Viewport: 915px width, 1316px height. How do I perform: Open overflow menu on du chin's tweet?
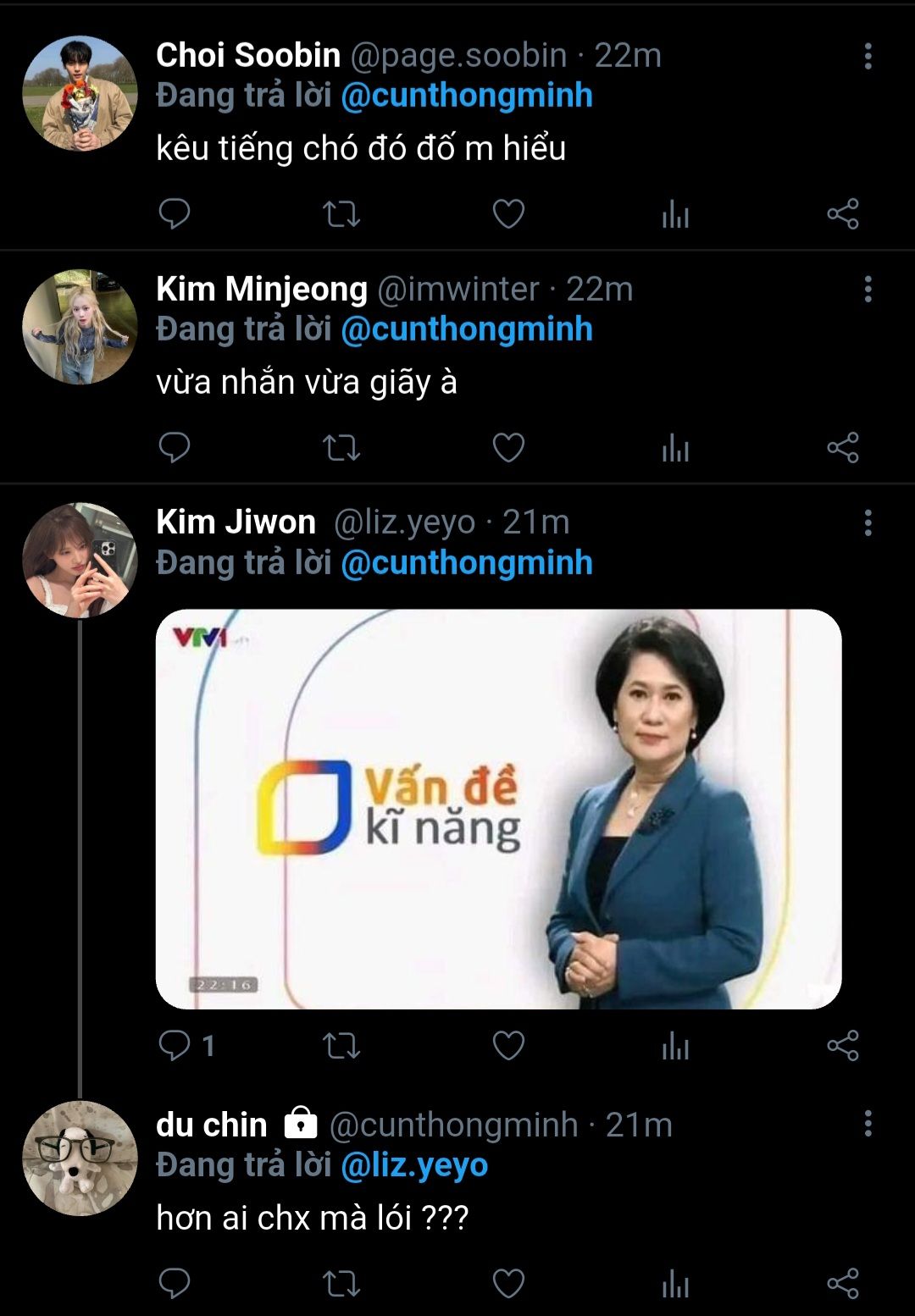[868, 1124]
